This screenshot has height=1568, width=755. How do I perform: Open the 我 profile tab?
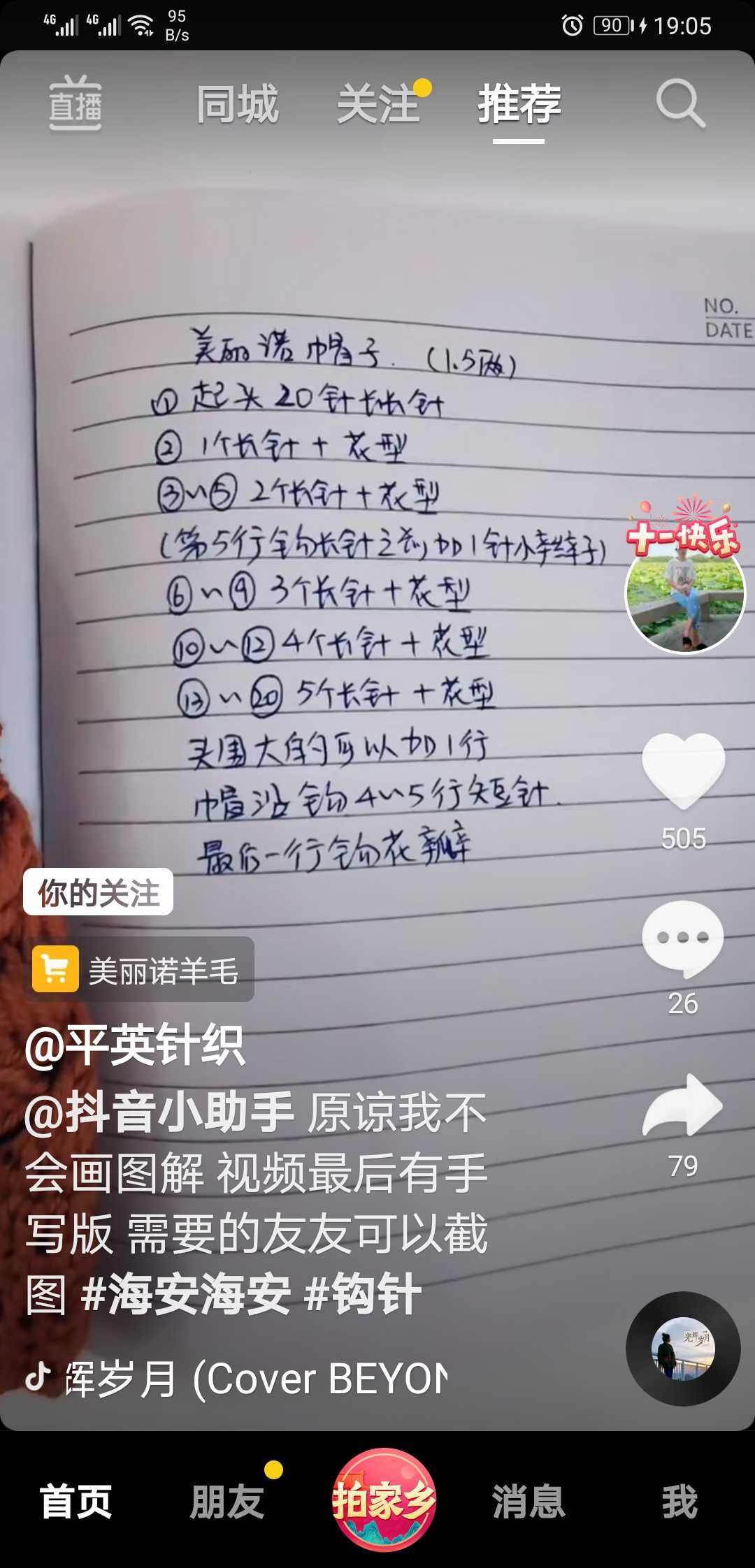679,1501
